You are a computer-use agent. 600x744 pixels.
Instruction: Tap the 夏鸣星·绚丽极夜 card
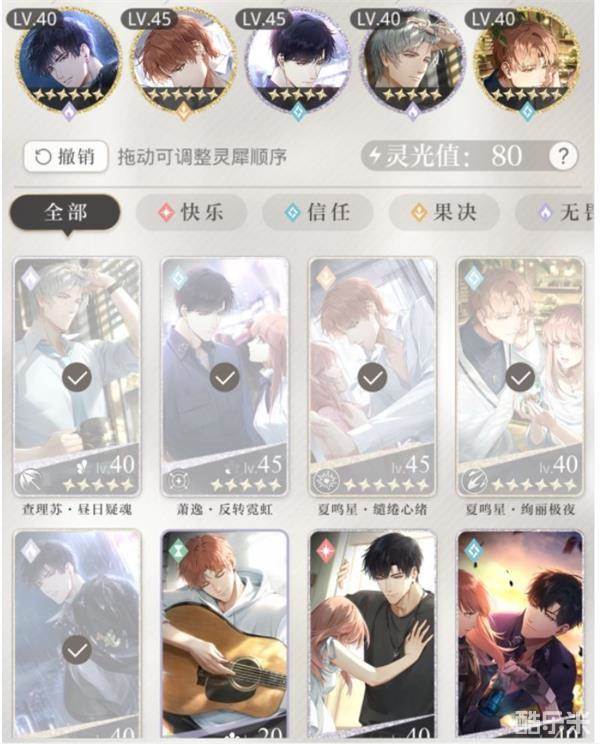click(x=520, y=376)
